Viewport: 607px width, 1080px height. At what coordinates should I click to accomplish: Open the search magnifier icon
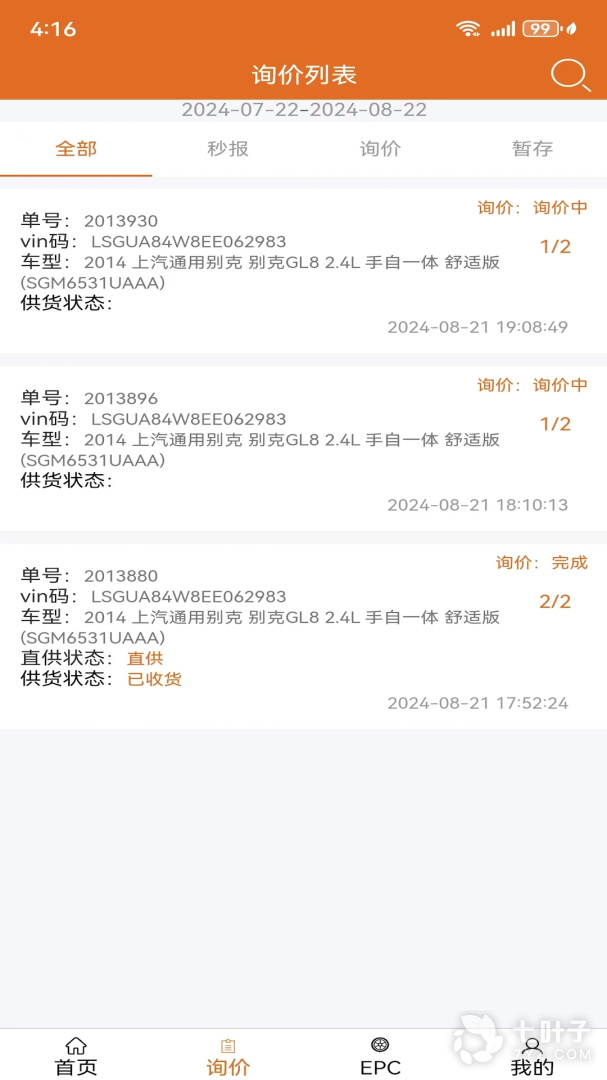point(570,75)
